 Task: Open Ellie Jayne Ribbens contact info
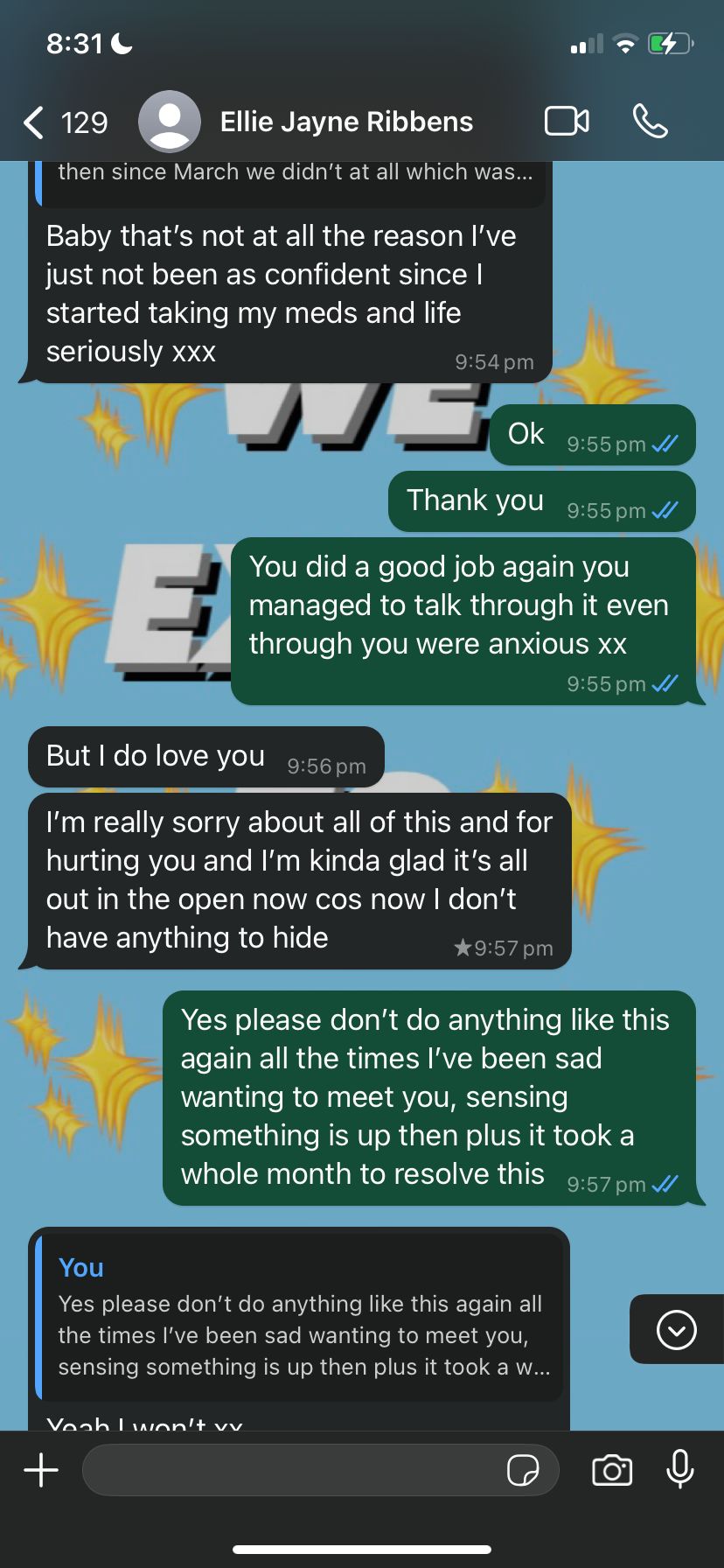coord(346,122)
